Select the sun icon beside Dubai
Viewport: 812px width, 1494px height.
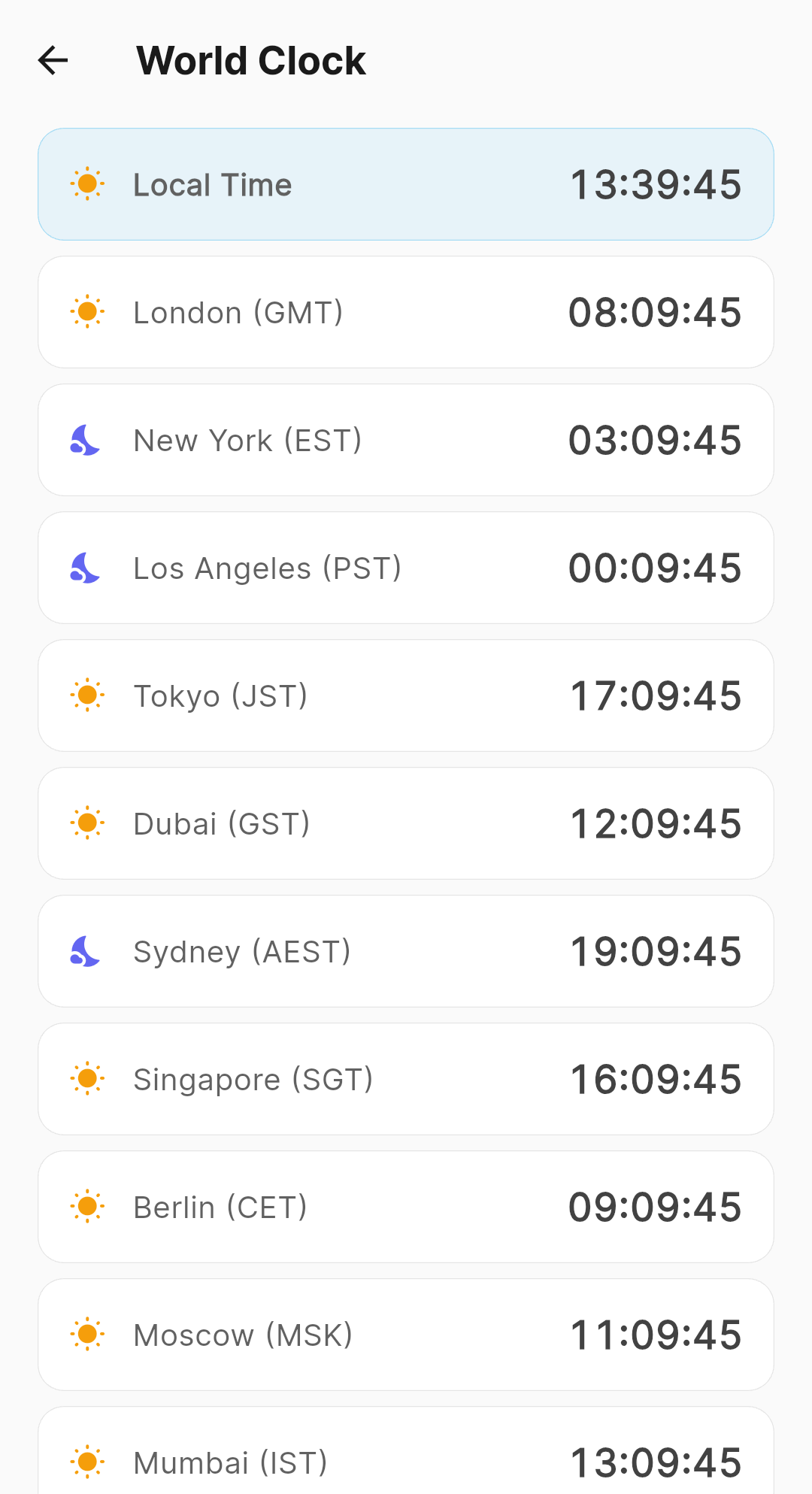(x=86, y=823)
